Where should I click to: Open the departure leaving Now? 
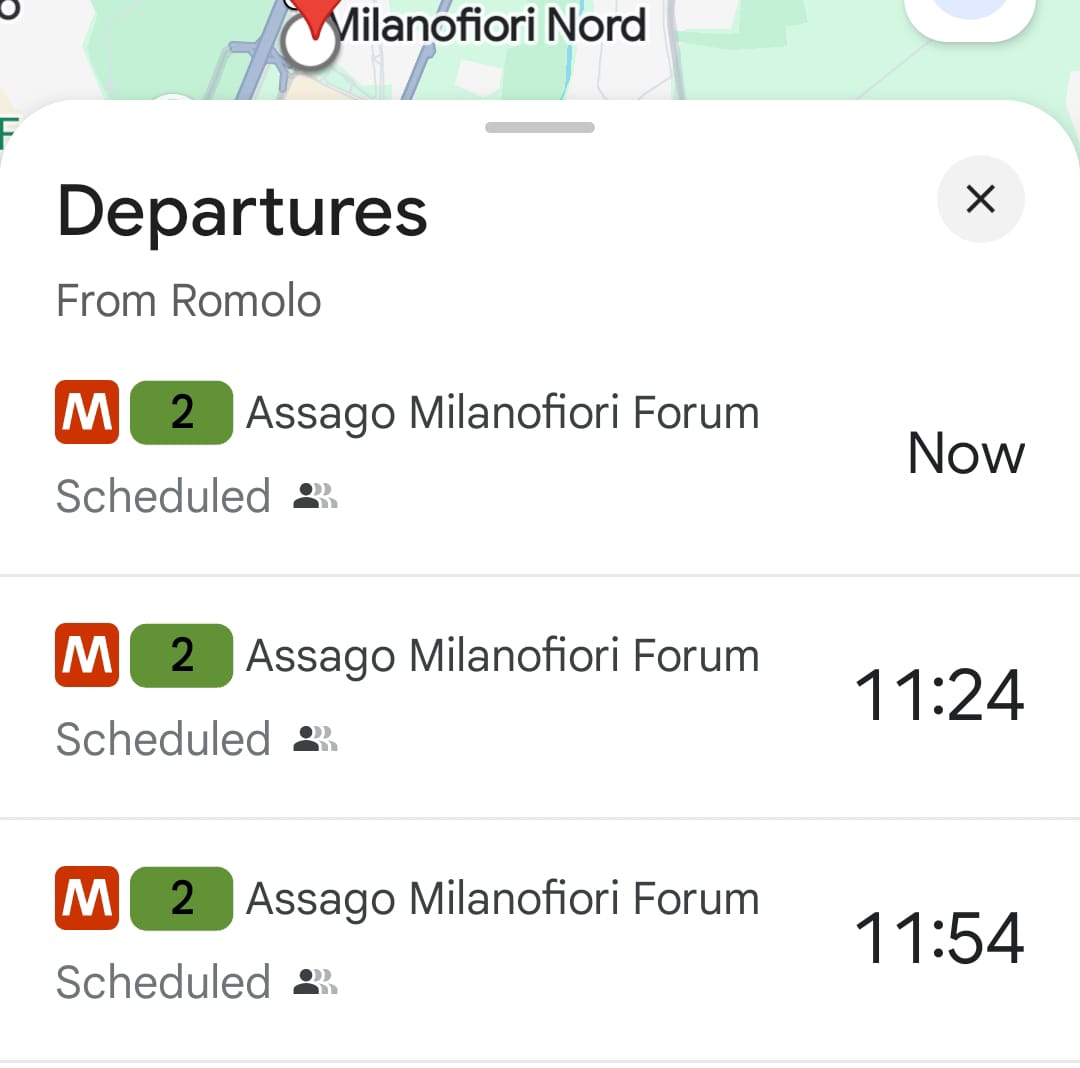(540, 453)
